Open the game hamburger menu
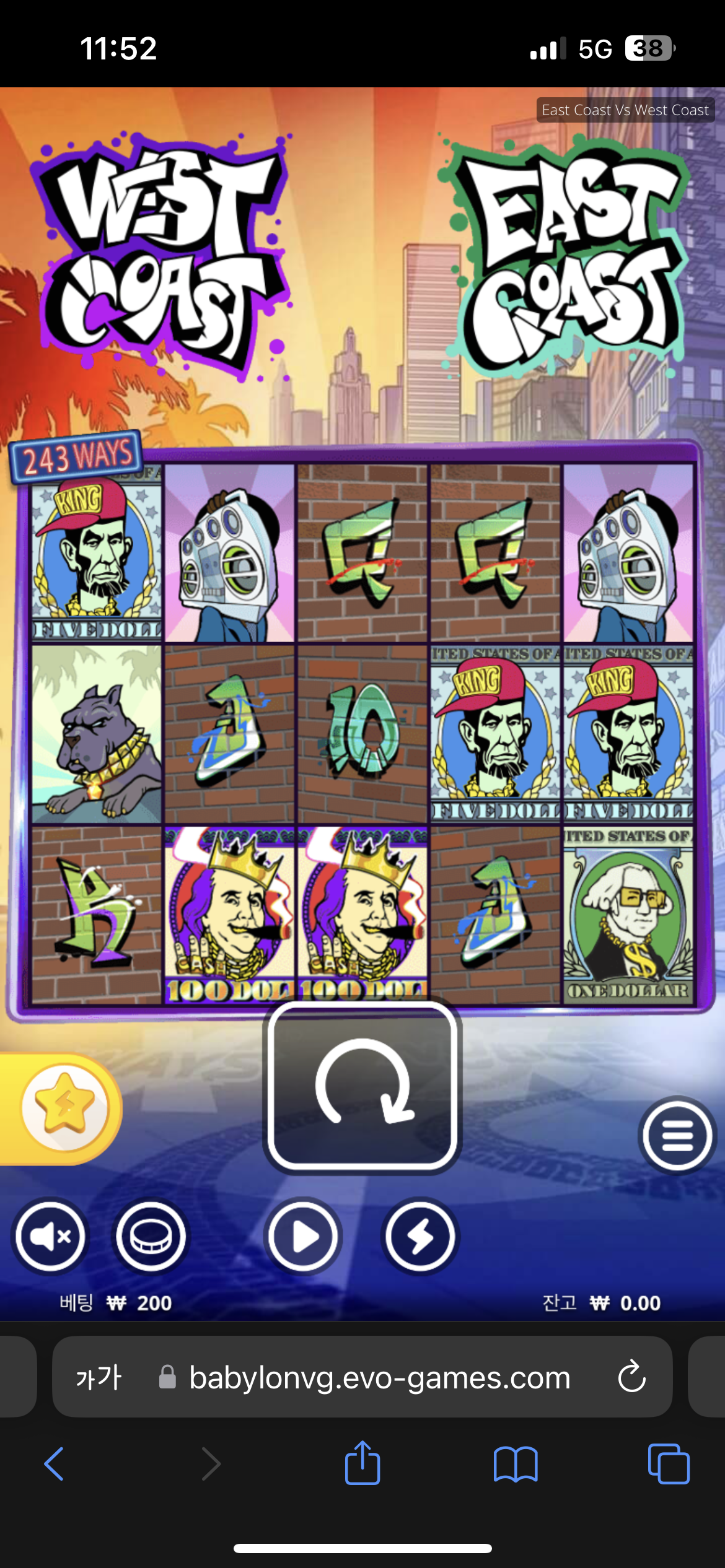 [677, 1135]
